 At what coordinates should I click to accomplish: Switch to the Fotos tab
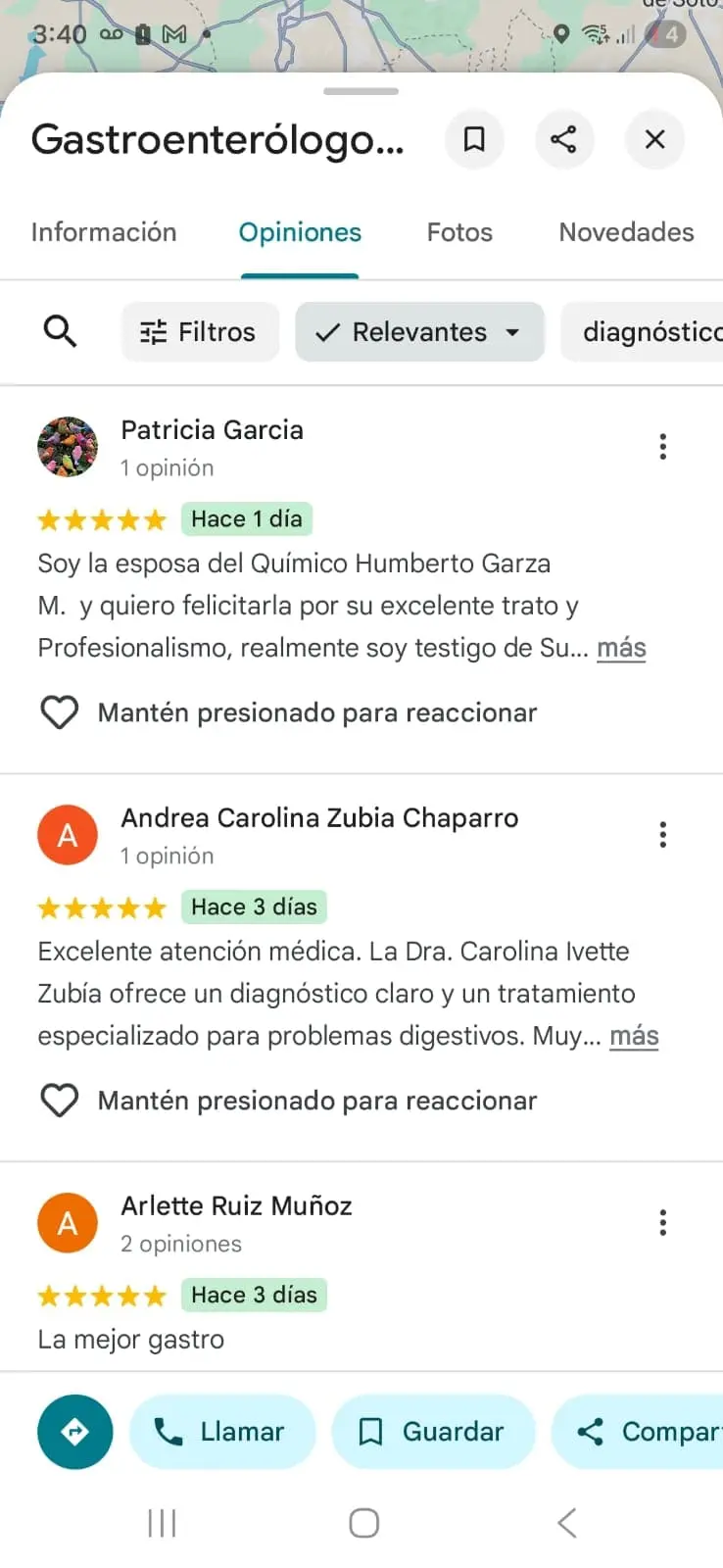458,232
